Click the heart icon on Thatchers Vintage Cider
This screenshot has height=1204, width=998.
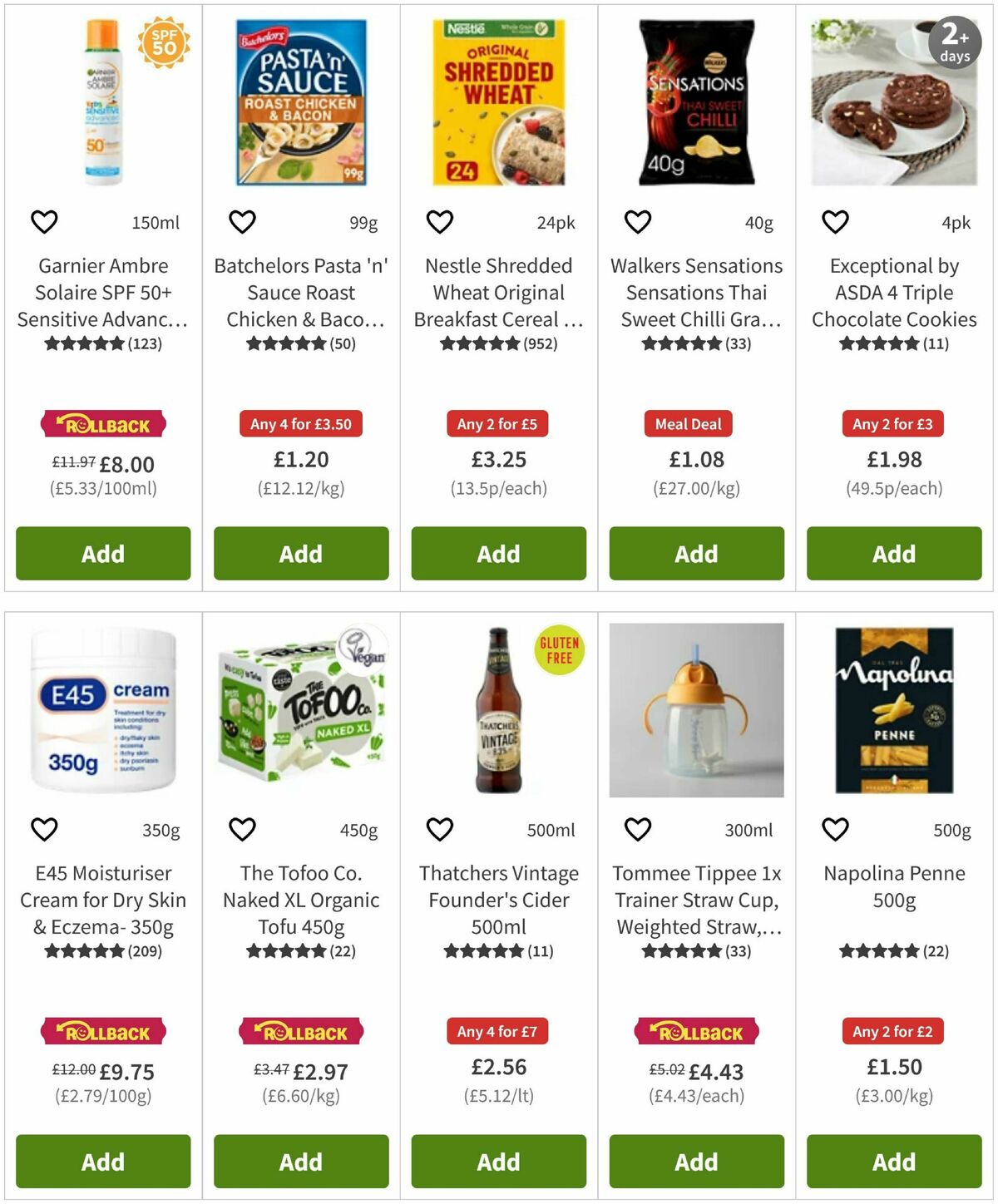click(x=438, y=829)
